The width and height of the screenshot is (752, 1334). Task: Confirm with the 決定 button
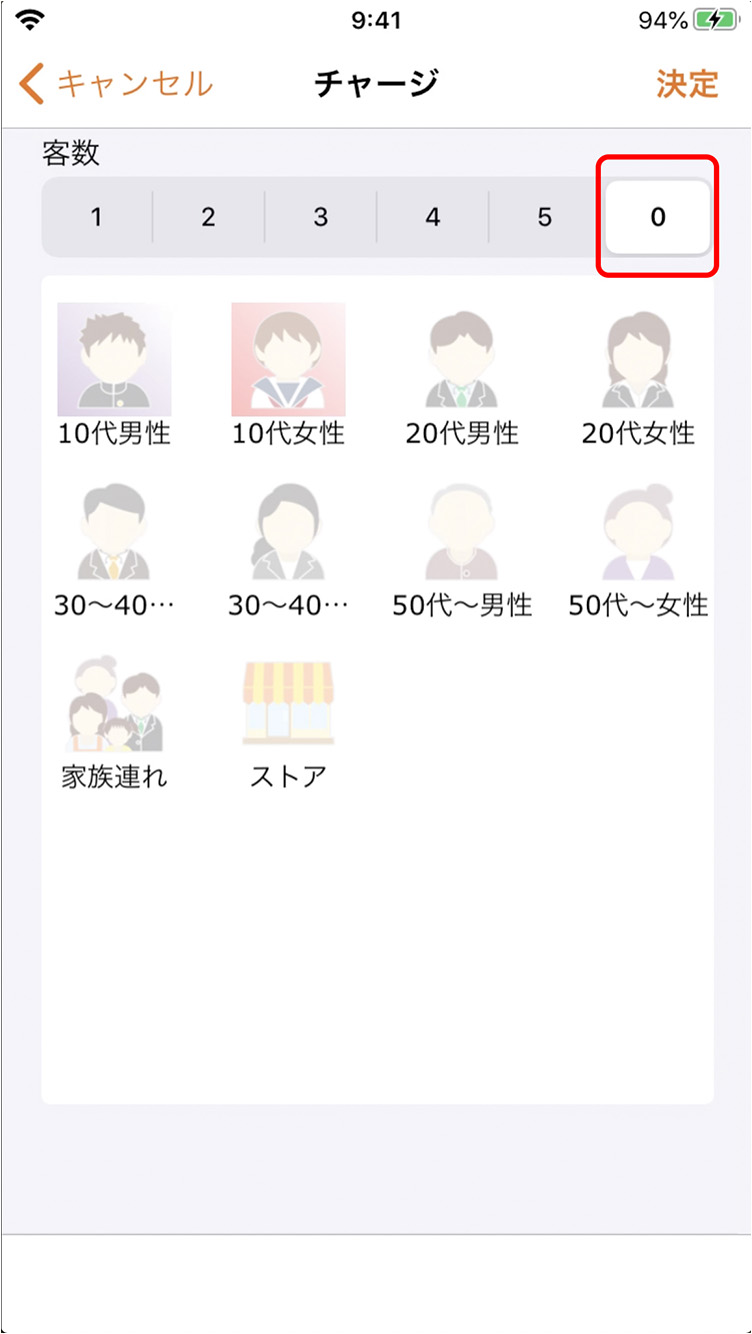coord(687,84)
